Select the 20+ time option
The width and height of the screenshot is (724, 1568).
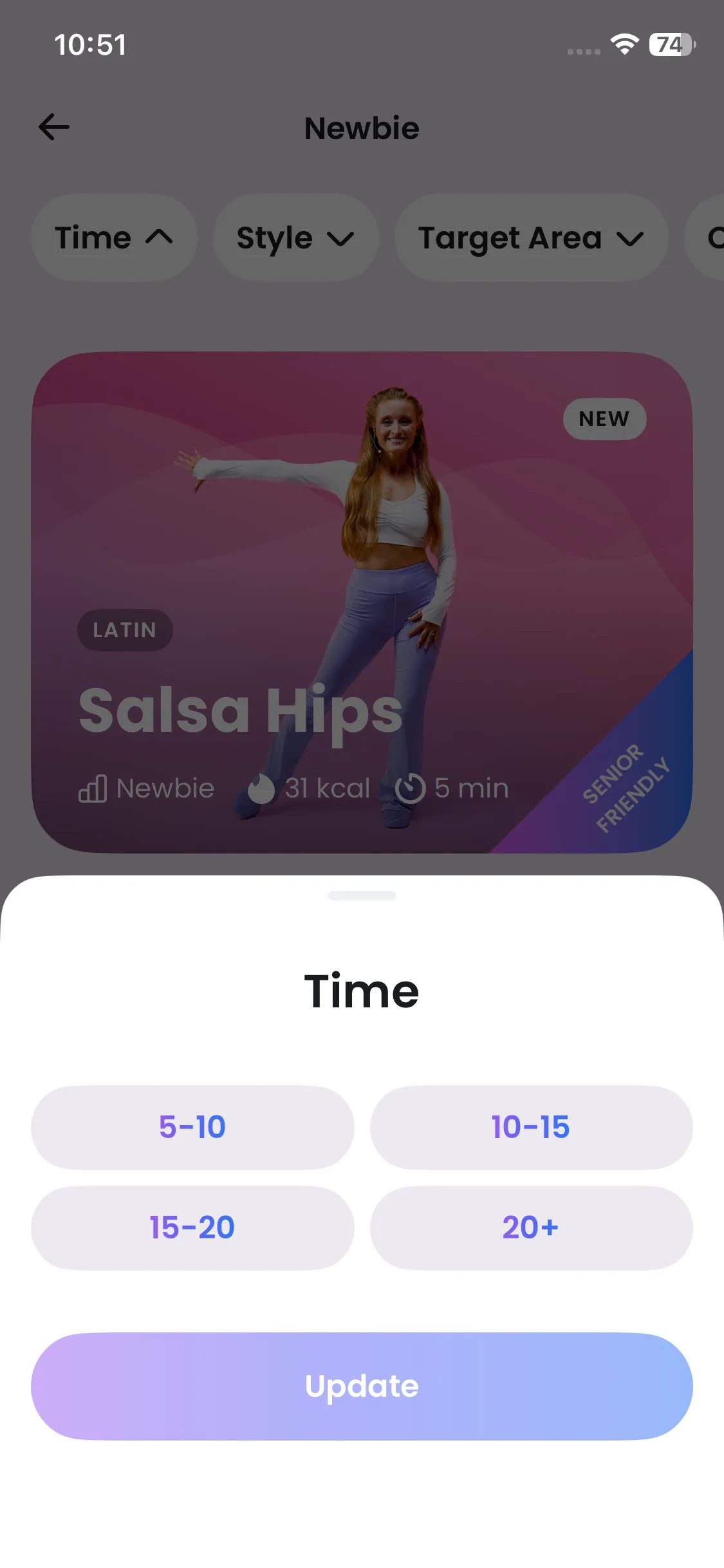tap(531, 1227)
